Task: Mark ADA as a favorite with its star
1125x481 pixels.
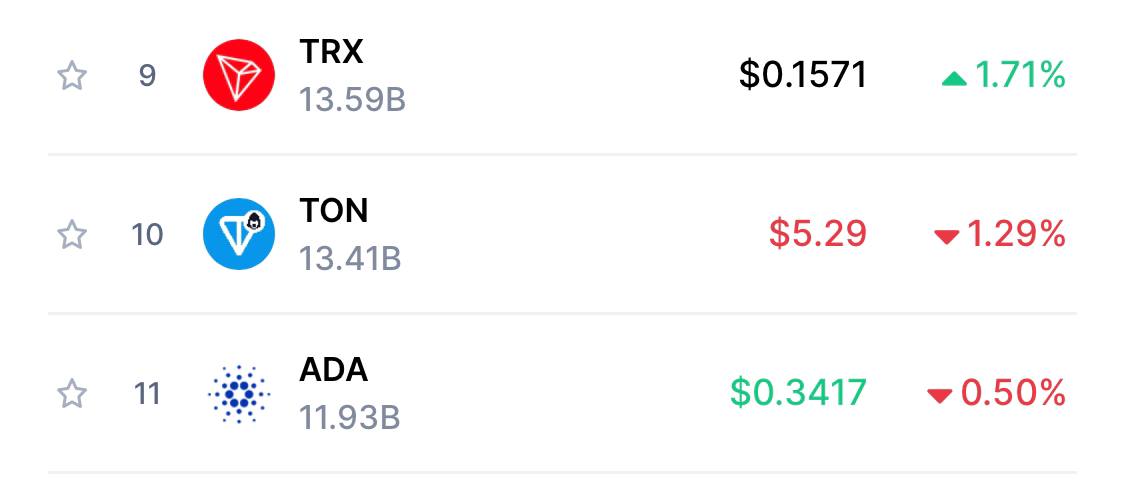Action: click(x=71, y=394)
